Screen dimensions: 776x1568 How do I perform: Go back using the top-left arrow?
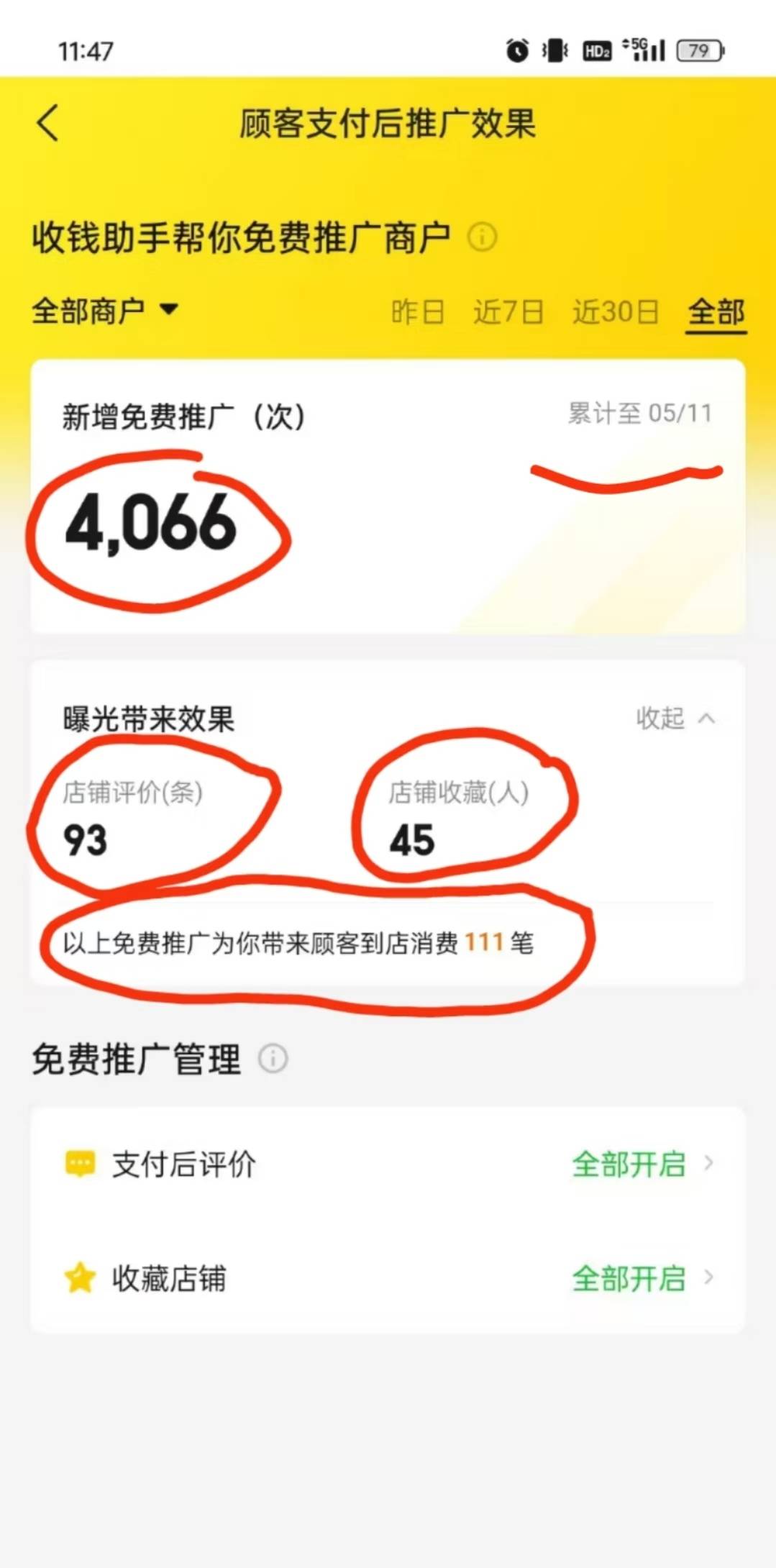pyautogui.click(x=47, y=123)
